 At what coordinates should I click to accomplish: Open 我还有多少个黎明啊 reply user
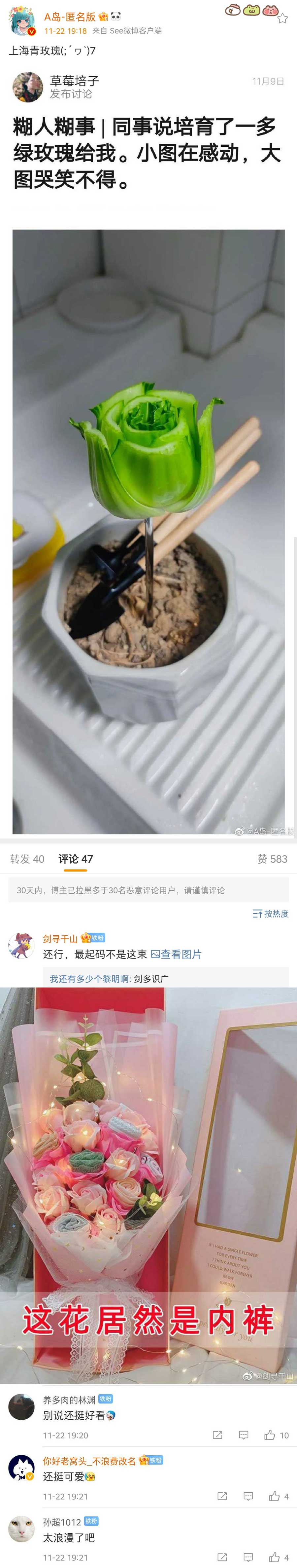[x=89, y=979]
